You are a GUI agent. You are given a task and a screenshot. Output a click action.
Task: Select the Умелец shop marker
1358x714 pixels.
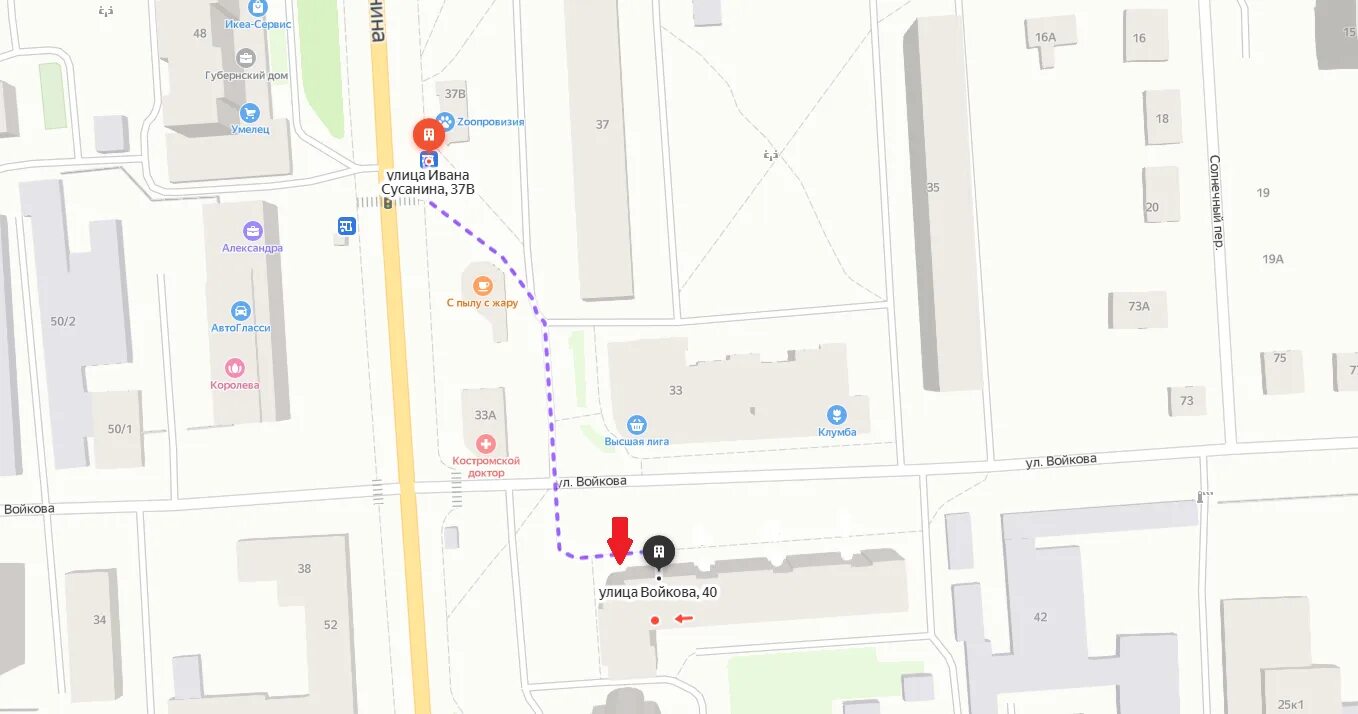point(250,113)
